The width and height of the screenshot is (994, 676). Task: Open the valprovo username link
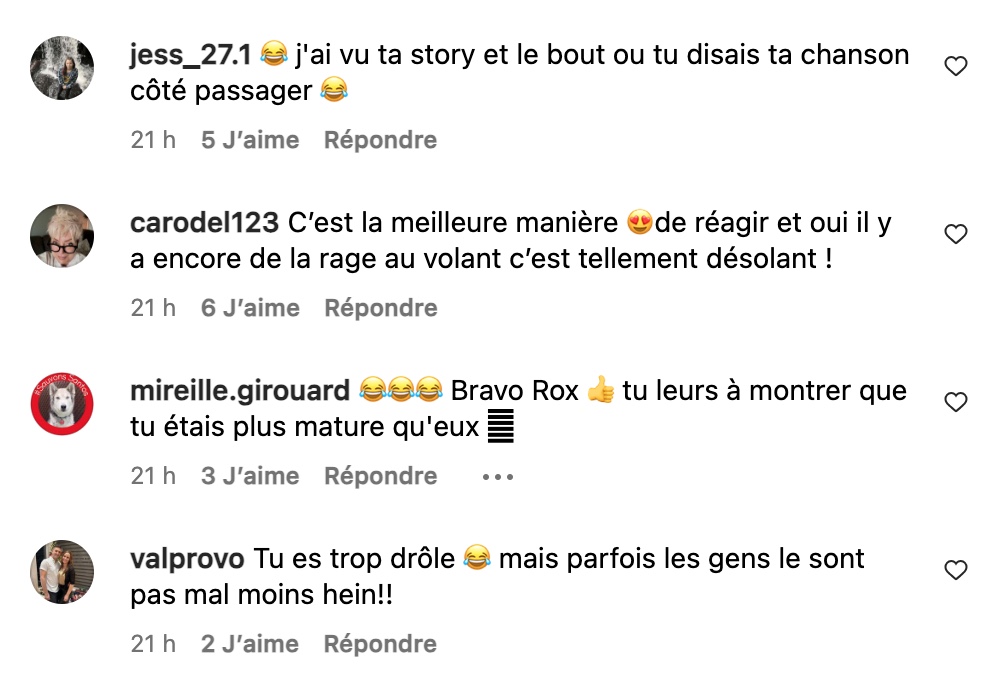tap(188, 558)
